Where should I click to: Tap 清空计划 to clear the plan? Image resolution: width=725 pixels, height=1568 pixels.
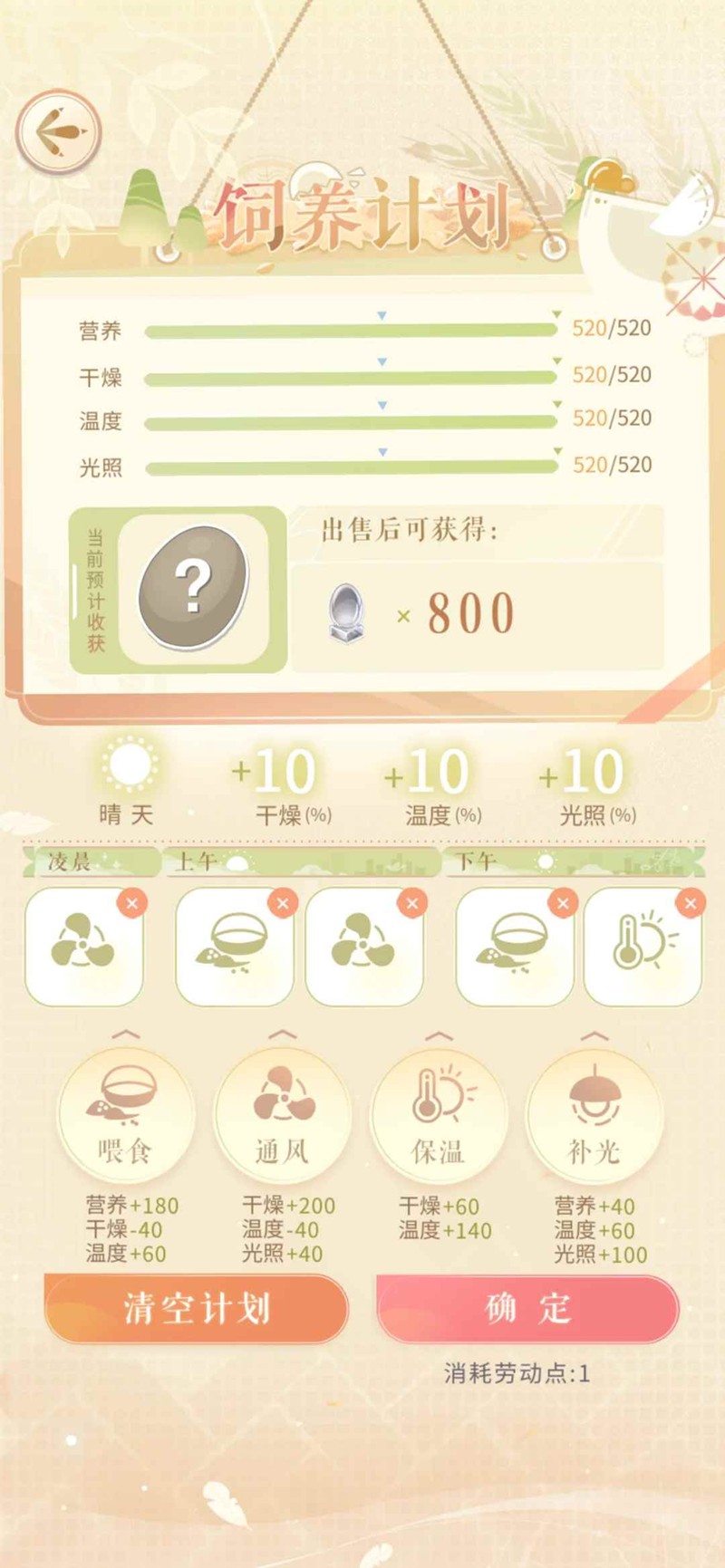pos(197,1309)
